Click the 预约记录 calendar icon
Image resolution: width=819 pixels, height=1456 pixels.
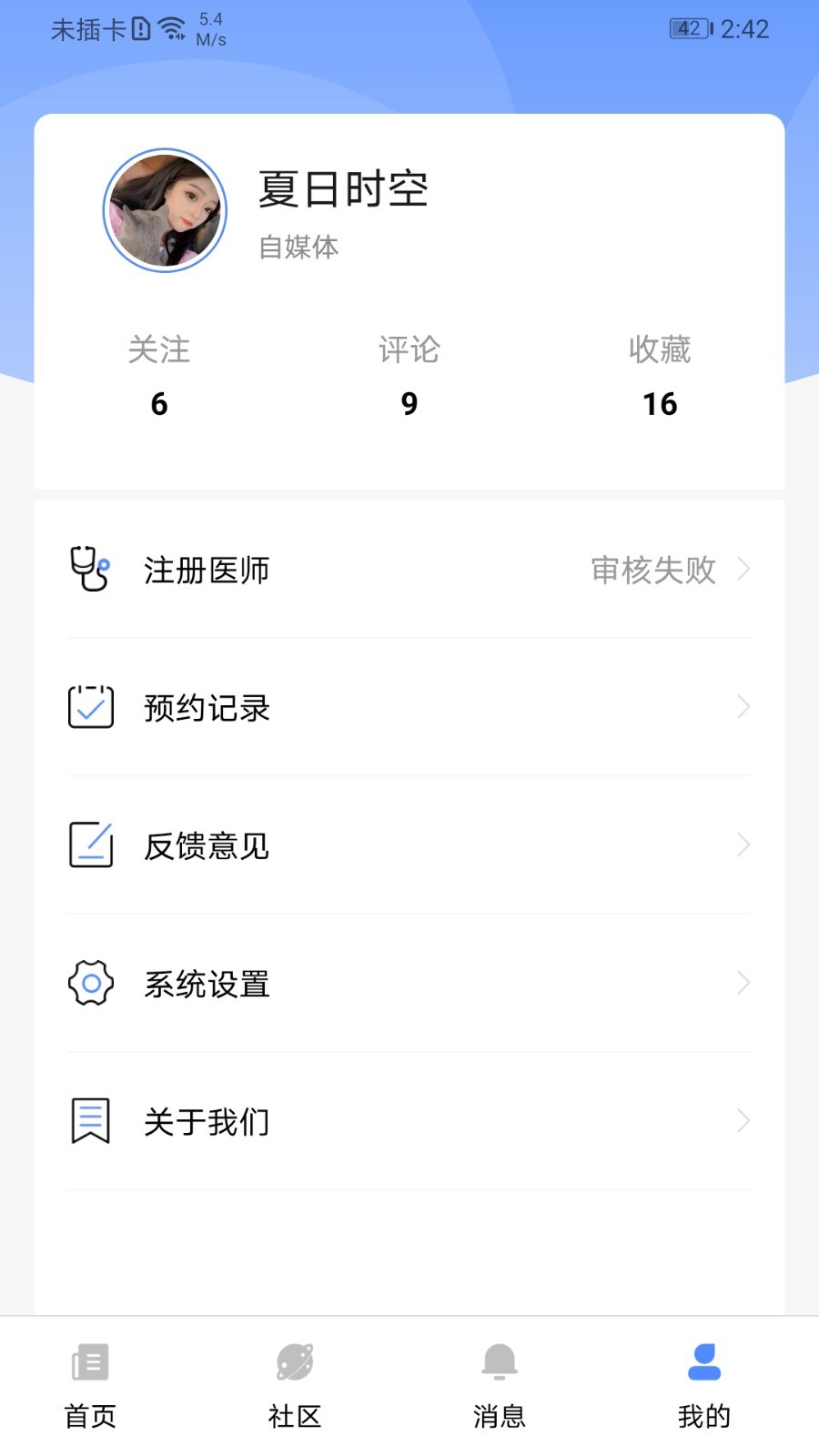[89, 707]
